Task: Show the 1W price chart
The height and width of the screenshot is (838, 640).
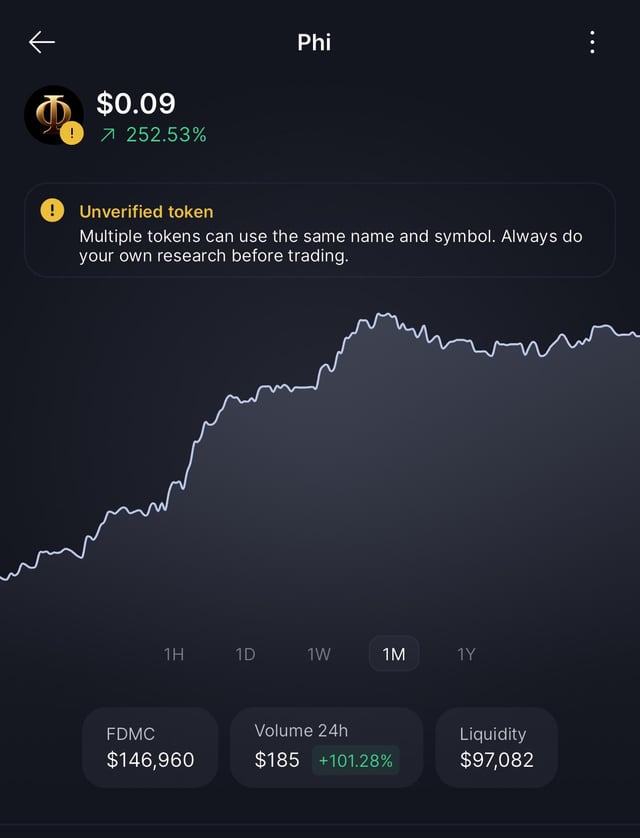Action: (319, 654)
